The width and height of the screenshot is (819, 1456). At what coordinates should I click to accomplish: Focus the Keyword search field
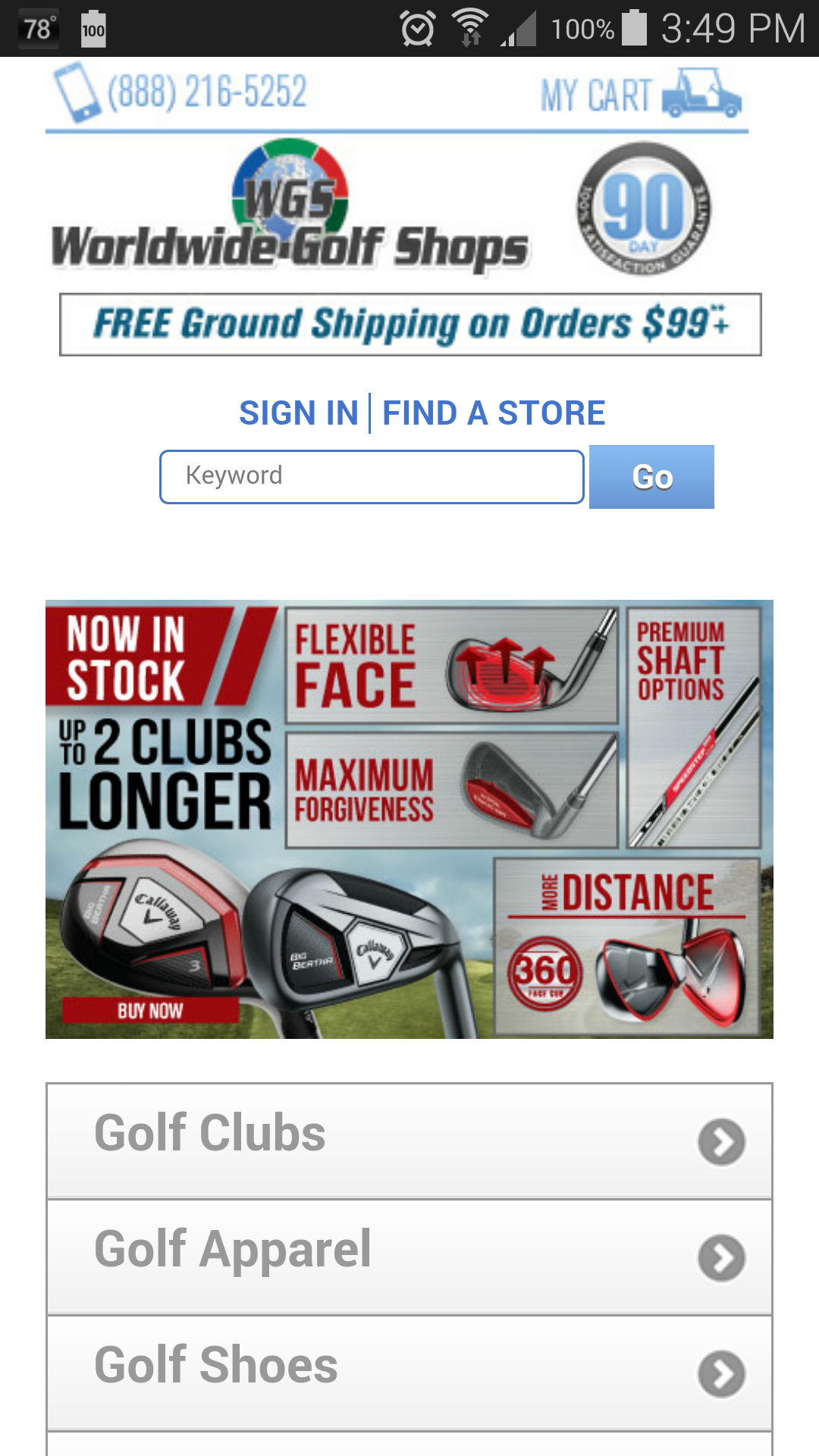[x=372, y=476]
